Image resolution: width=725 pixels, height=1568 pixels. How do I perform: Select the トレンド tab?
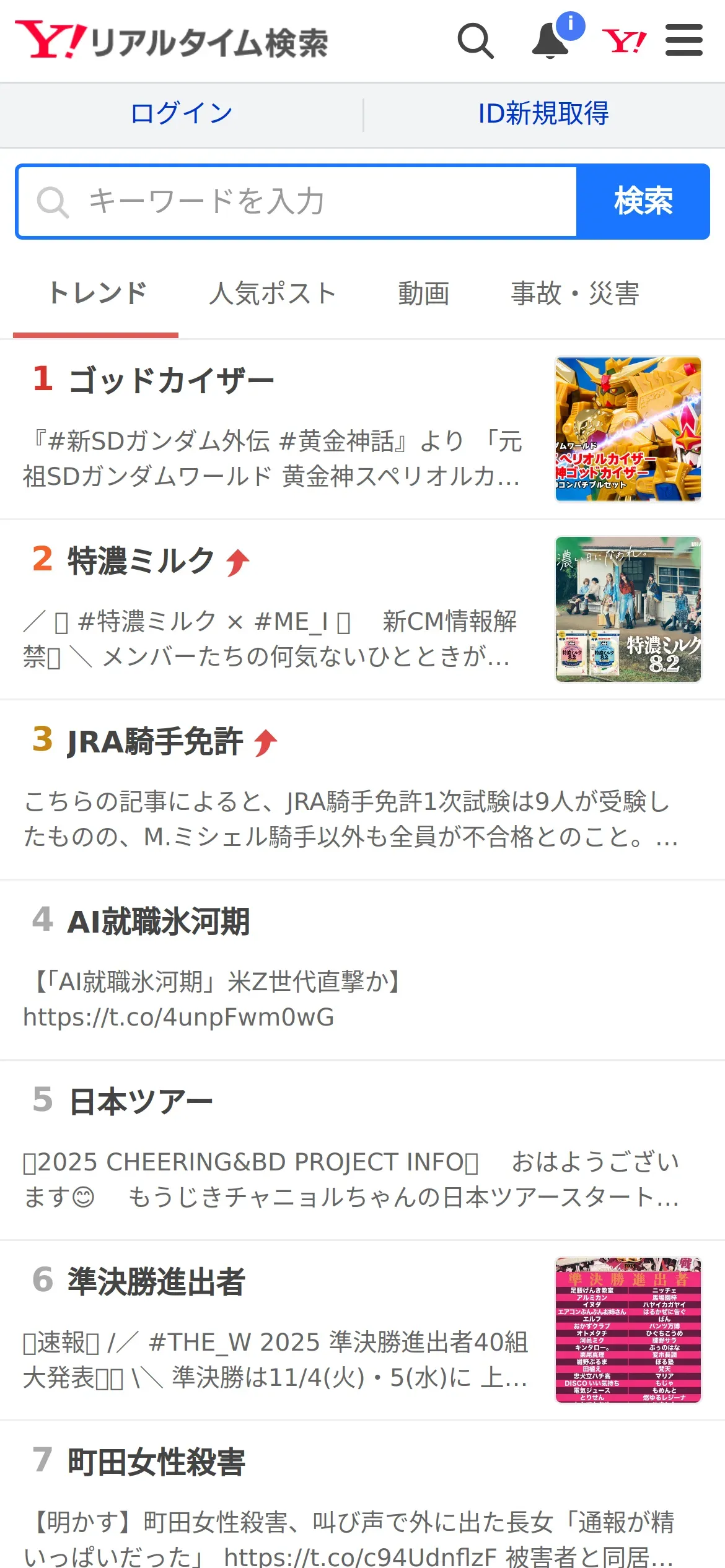97,294
